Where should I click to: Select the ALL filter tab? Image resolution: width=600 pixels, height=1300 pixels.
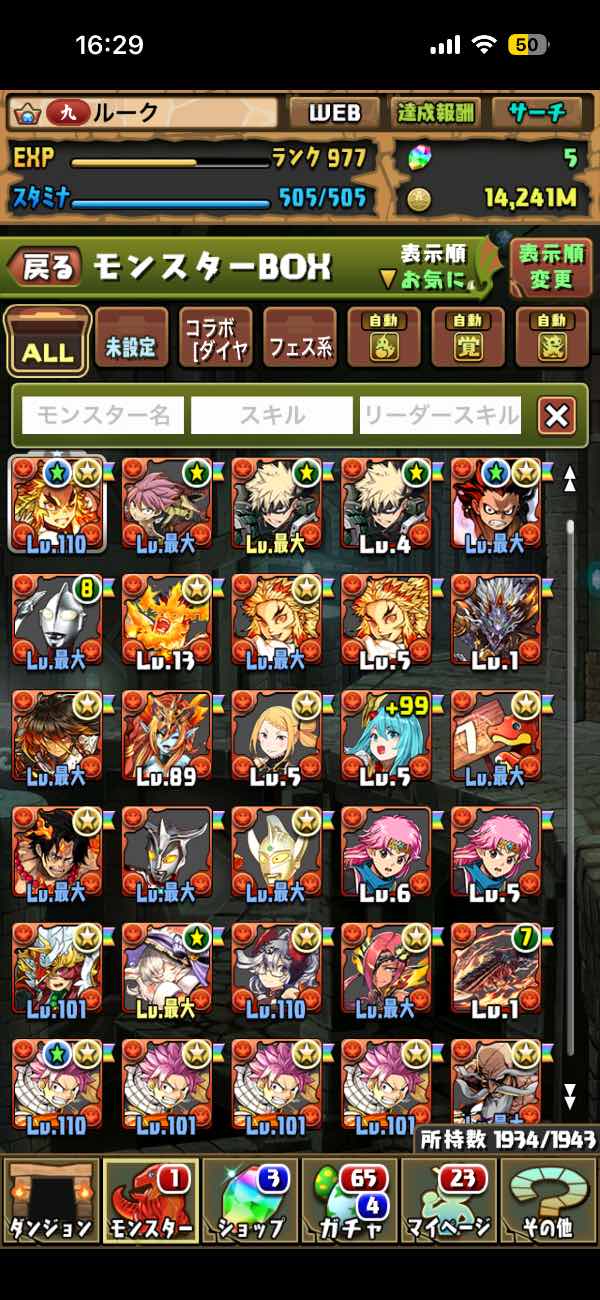tap(47, 340)
